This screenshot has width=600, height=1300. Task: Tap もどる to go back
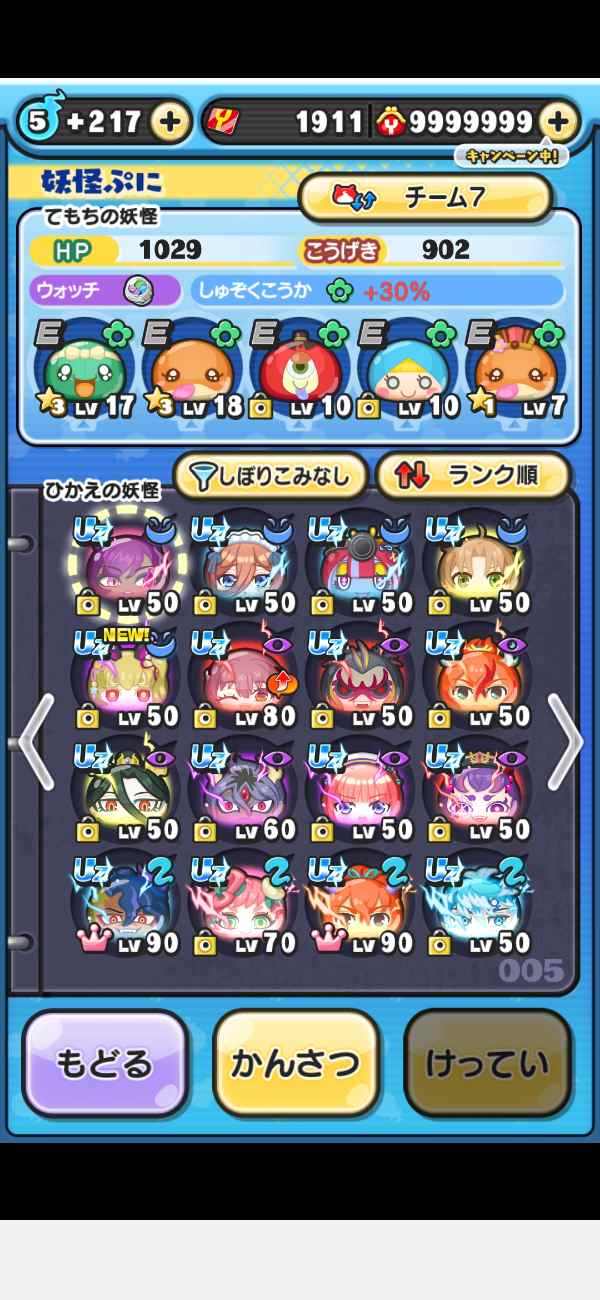(105, 1063)
